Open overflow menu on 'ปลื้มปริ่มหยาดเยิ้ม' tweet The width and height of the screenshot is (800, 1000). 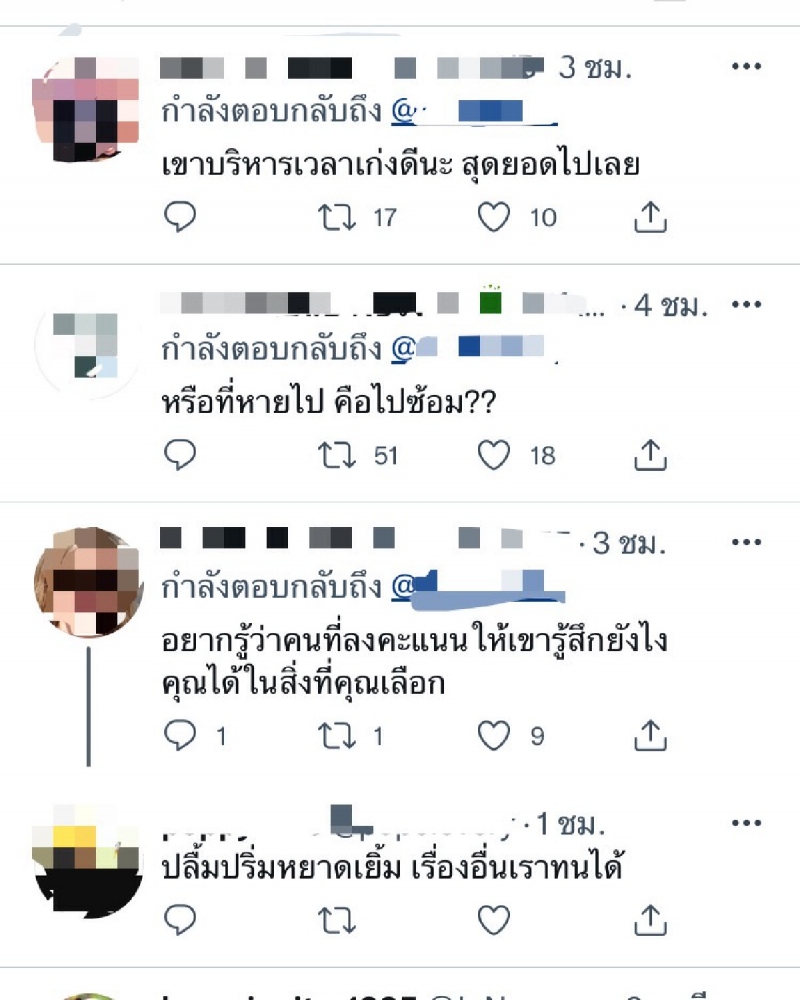coord(746,824)
